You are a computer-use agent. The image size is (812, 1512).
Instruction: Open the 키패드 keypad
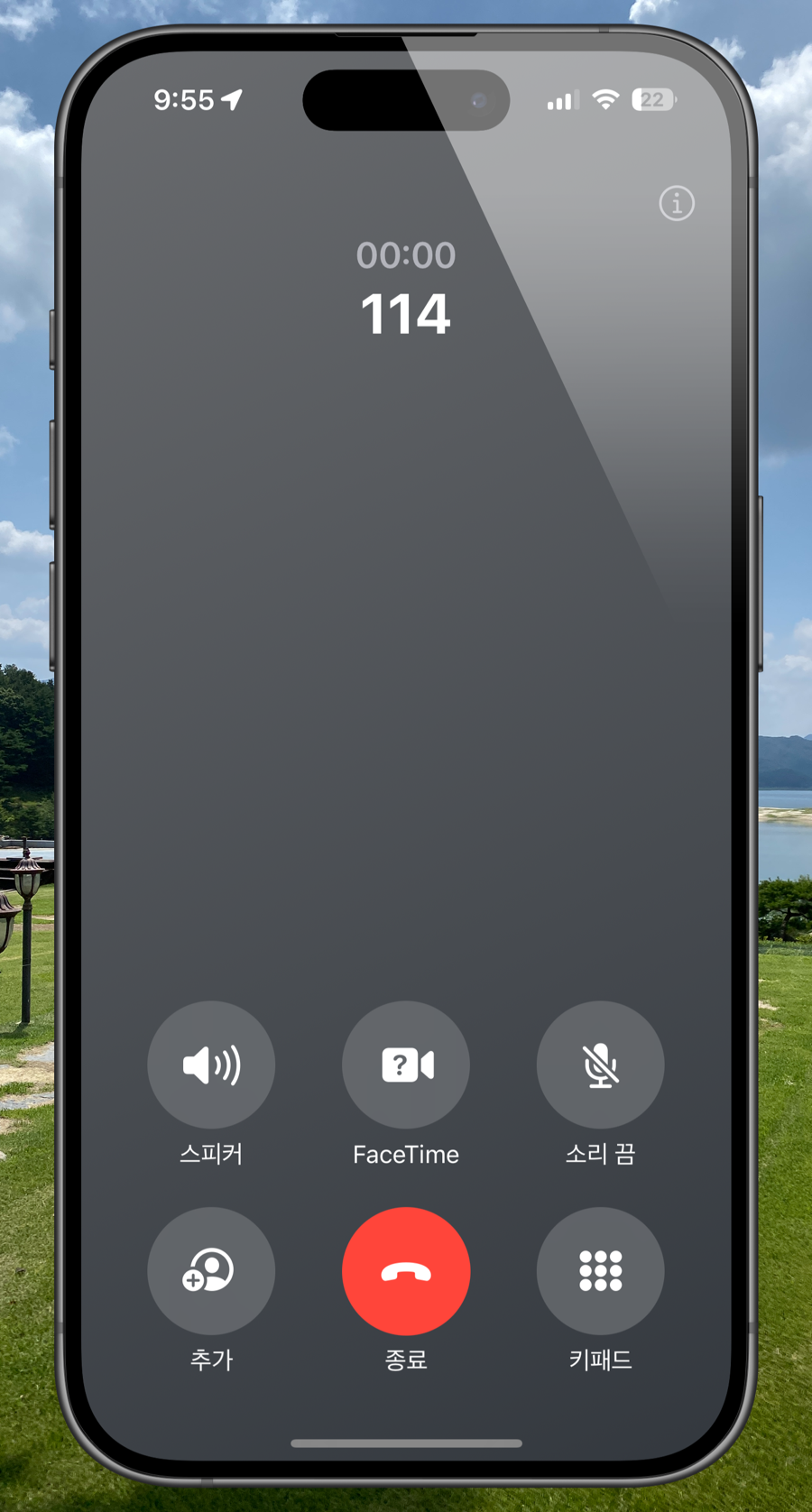601,1270
